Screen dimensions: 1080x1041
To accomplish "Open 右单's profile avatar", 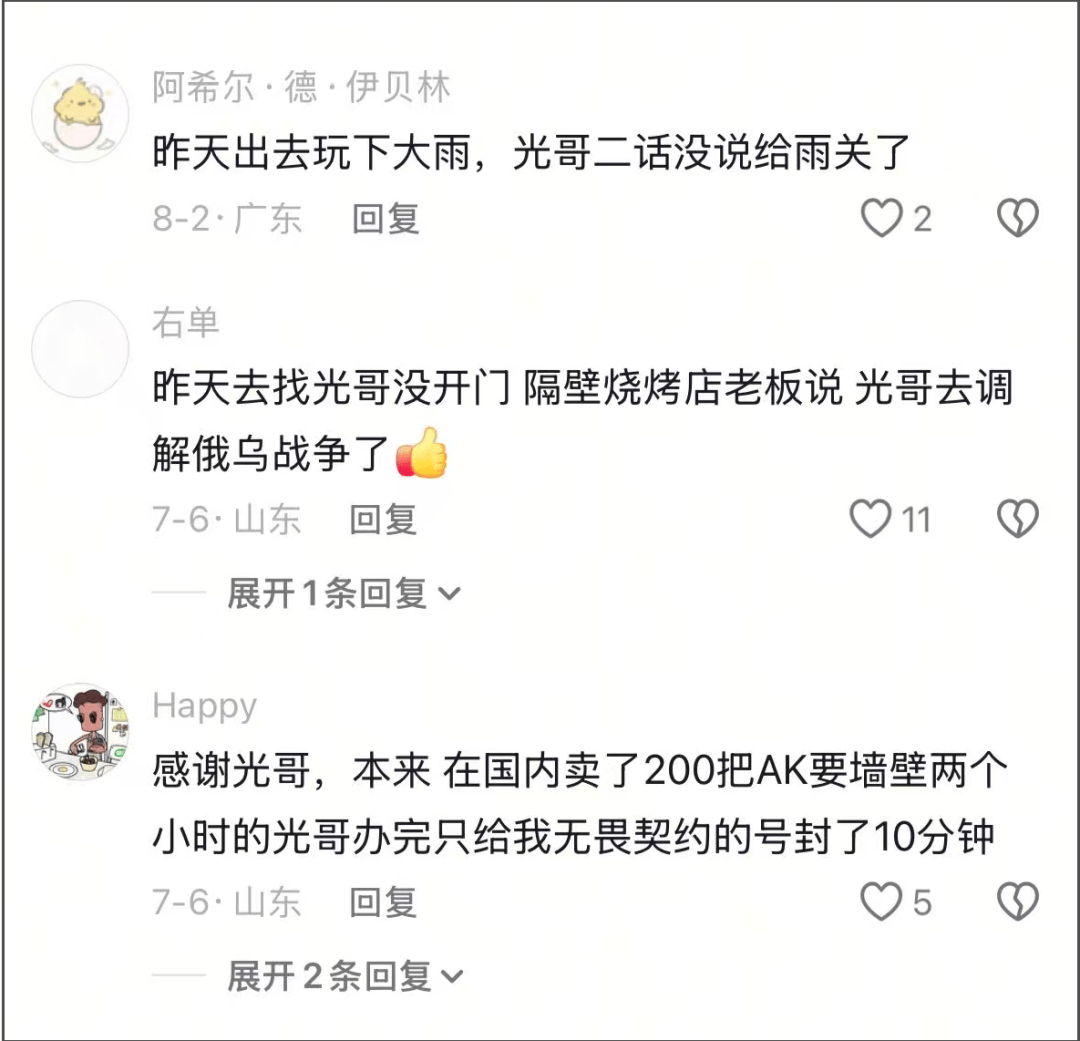I will point(81,350).
